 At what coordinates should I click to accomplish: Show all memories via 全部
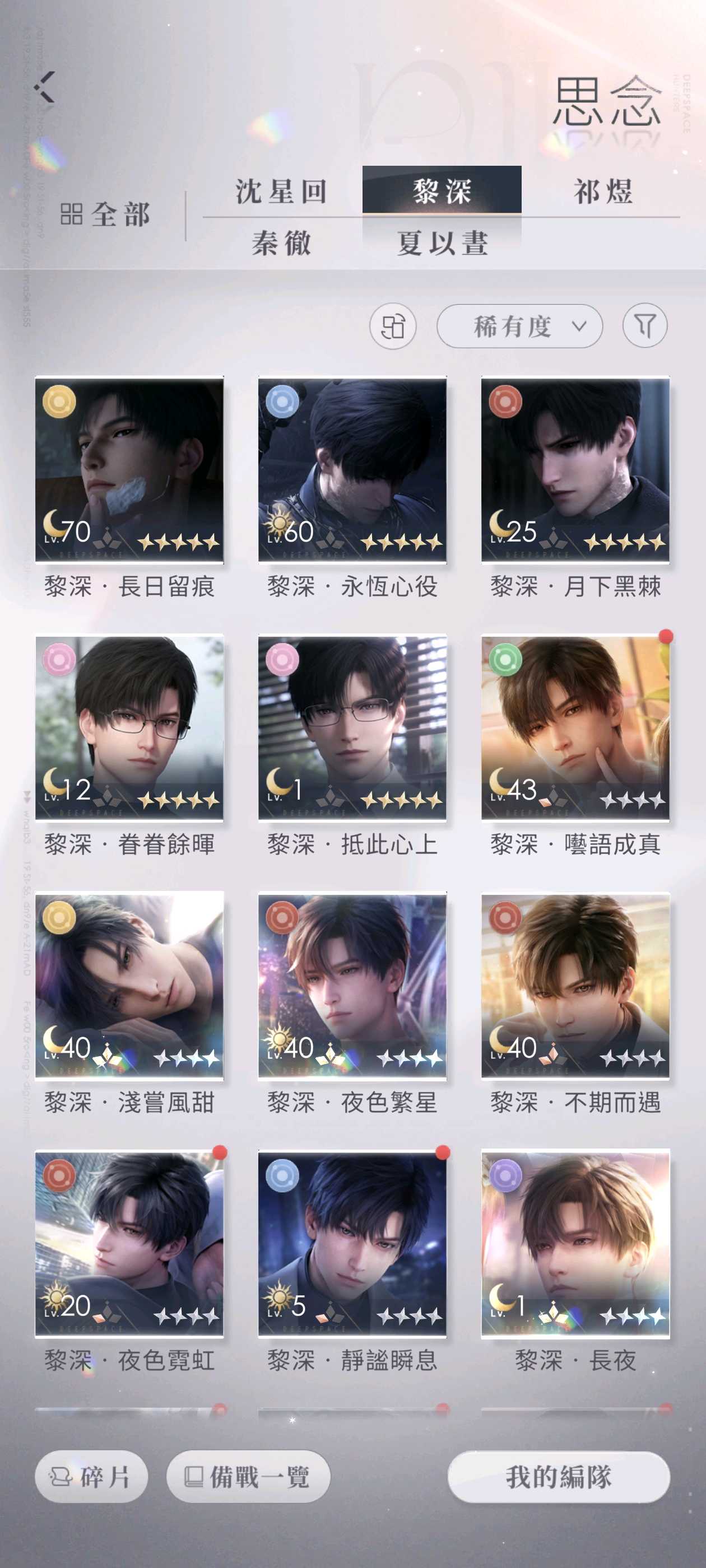pyautogui.click(x=105, y=215)
